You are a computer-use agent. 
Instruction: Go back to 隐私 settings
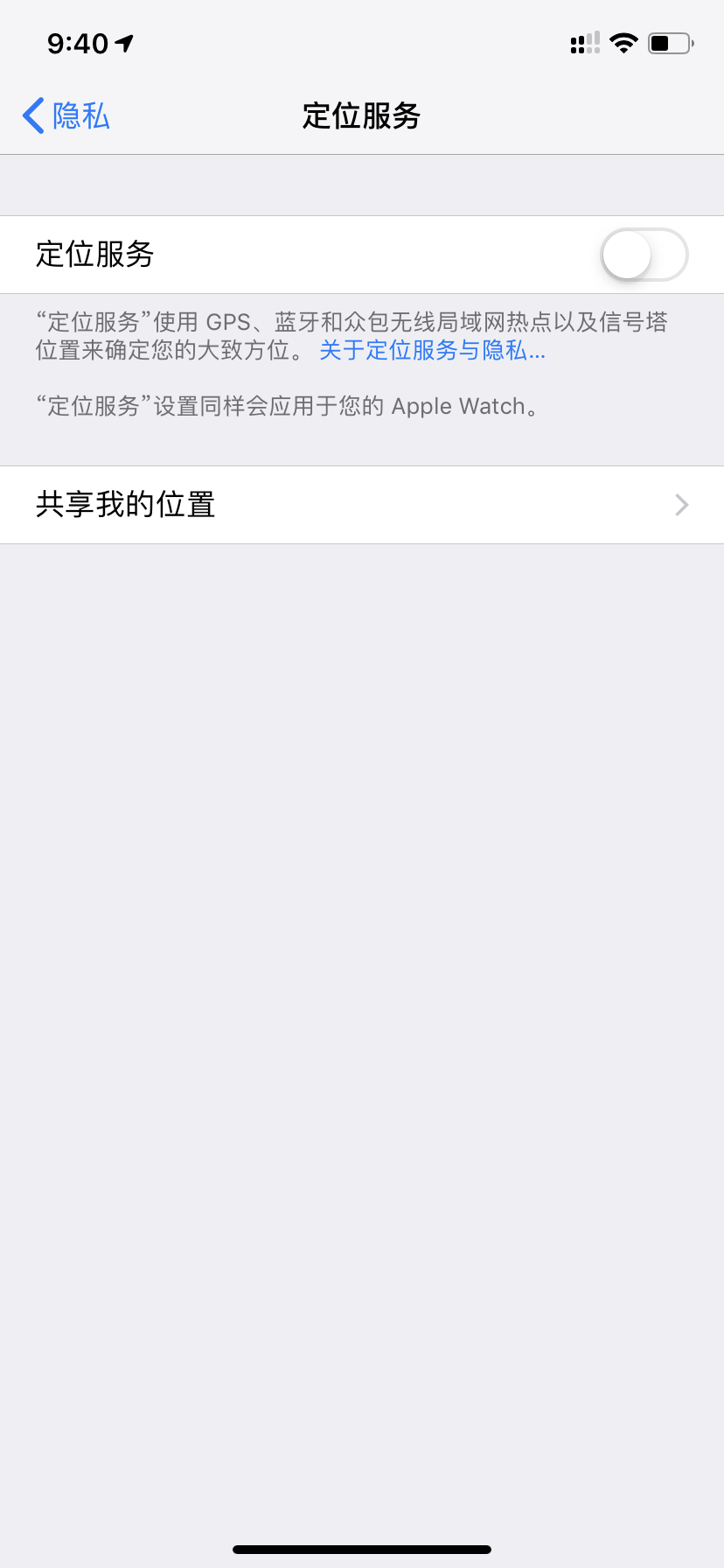[x=66, y=115]
